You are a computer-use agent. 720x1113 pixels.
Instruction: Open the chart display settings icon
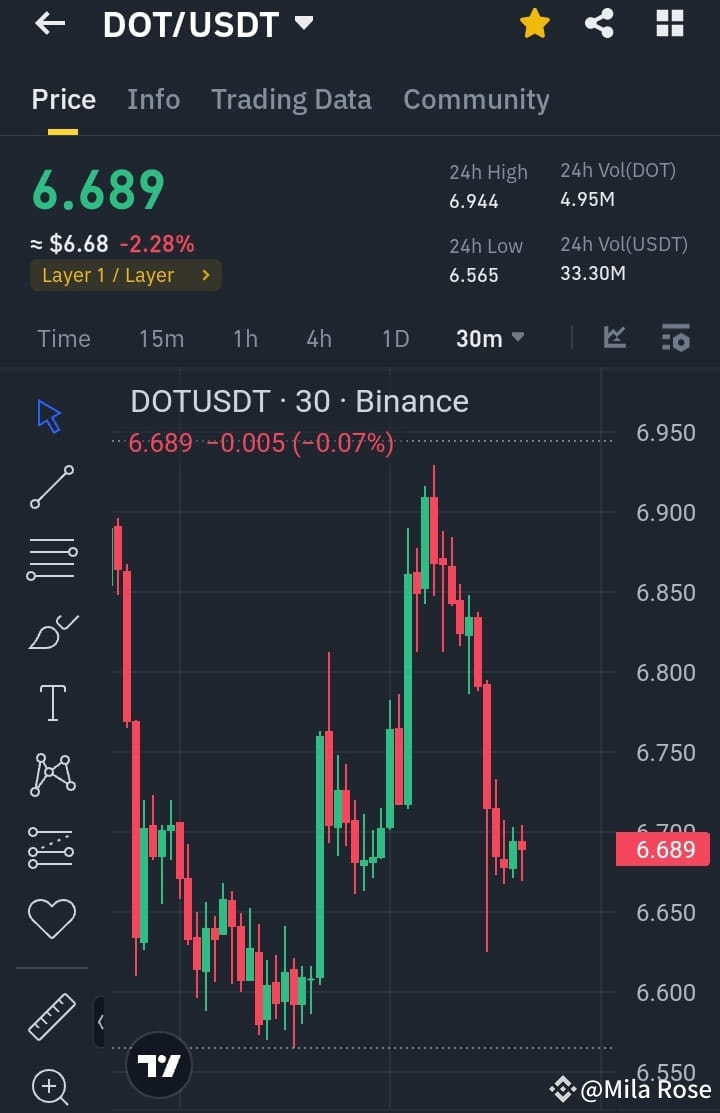[x=675, y=338]
